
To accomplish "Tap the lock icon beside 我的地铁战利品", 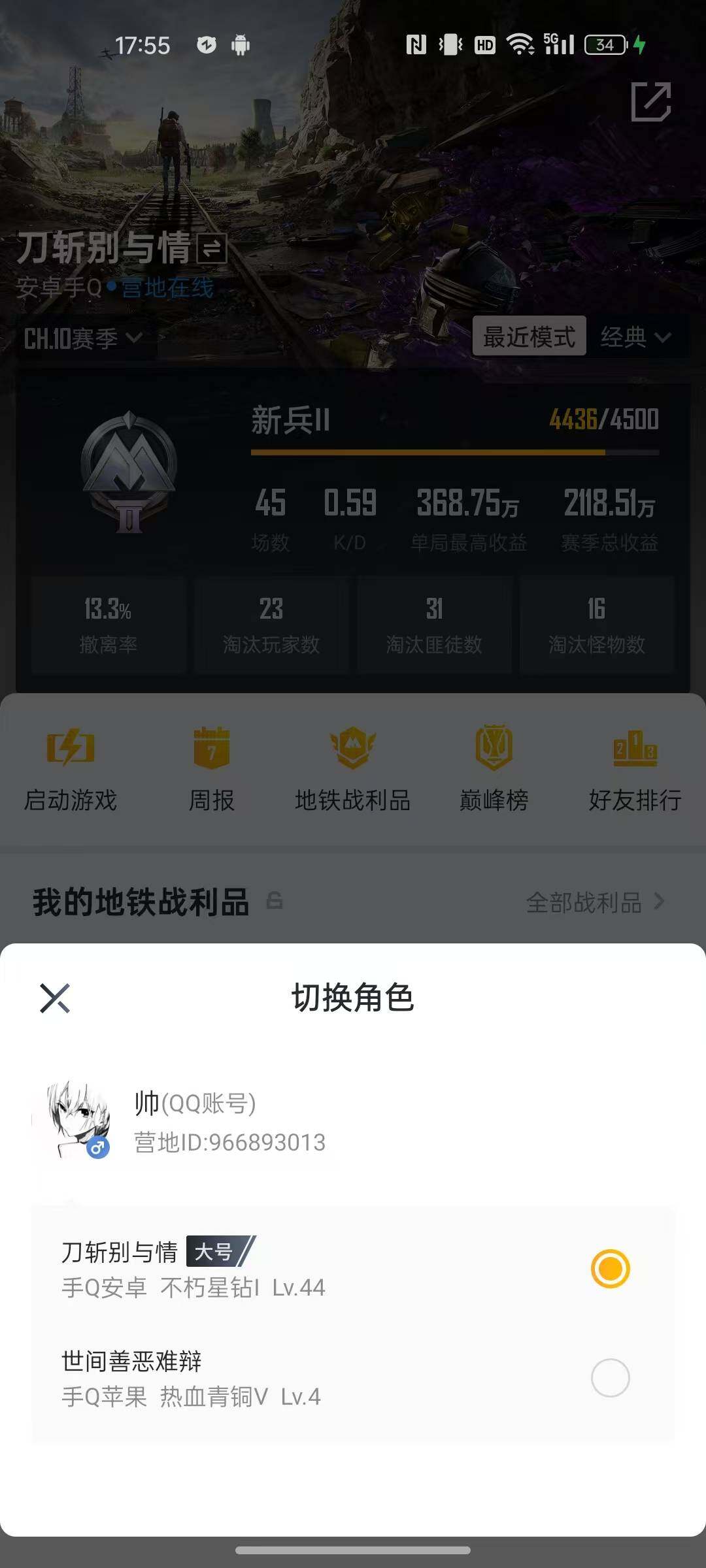I will point(274,901).
